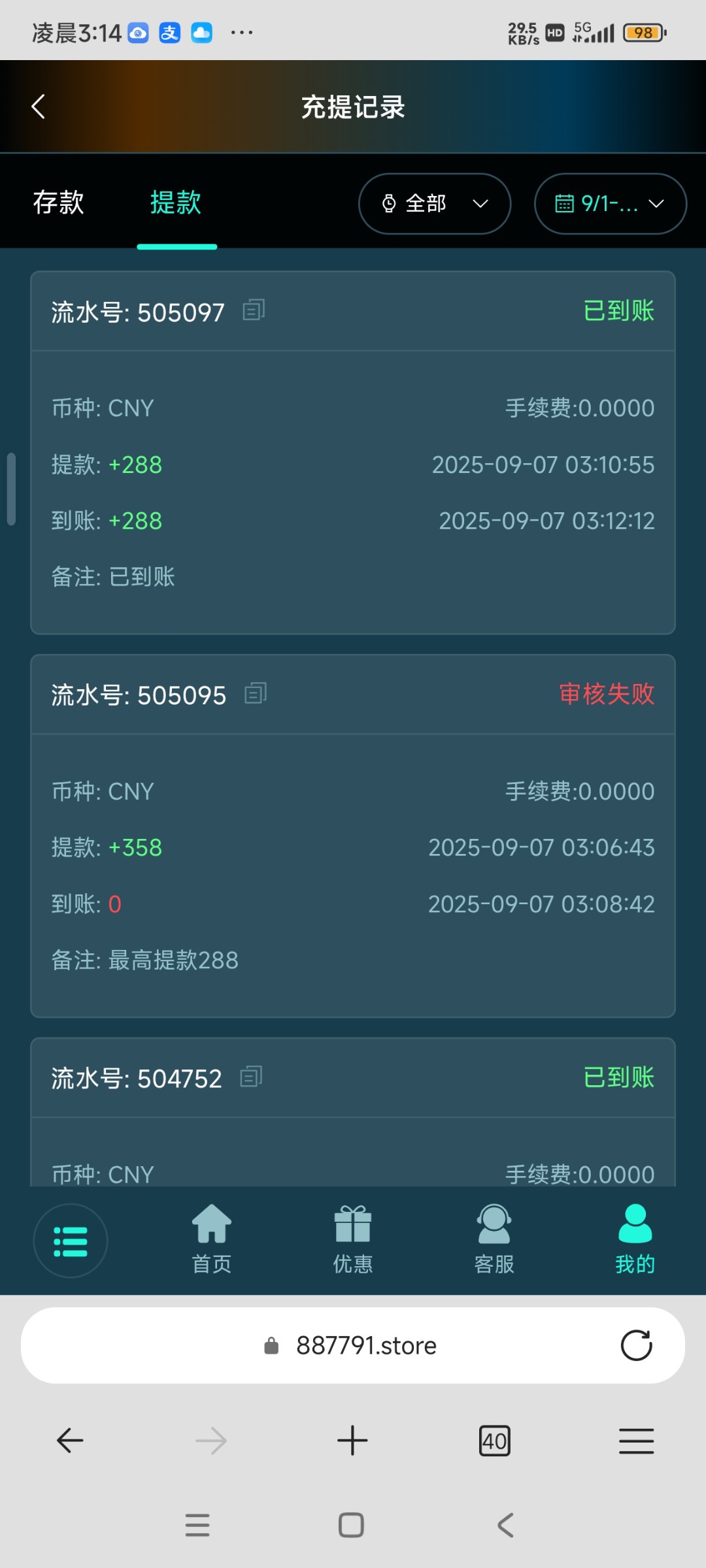Viewport: 706px width, 1568px height.
Task: Select the 提款 tab
Action: [x=176, y=203]
